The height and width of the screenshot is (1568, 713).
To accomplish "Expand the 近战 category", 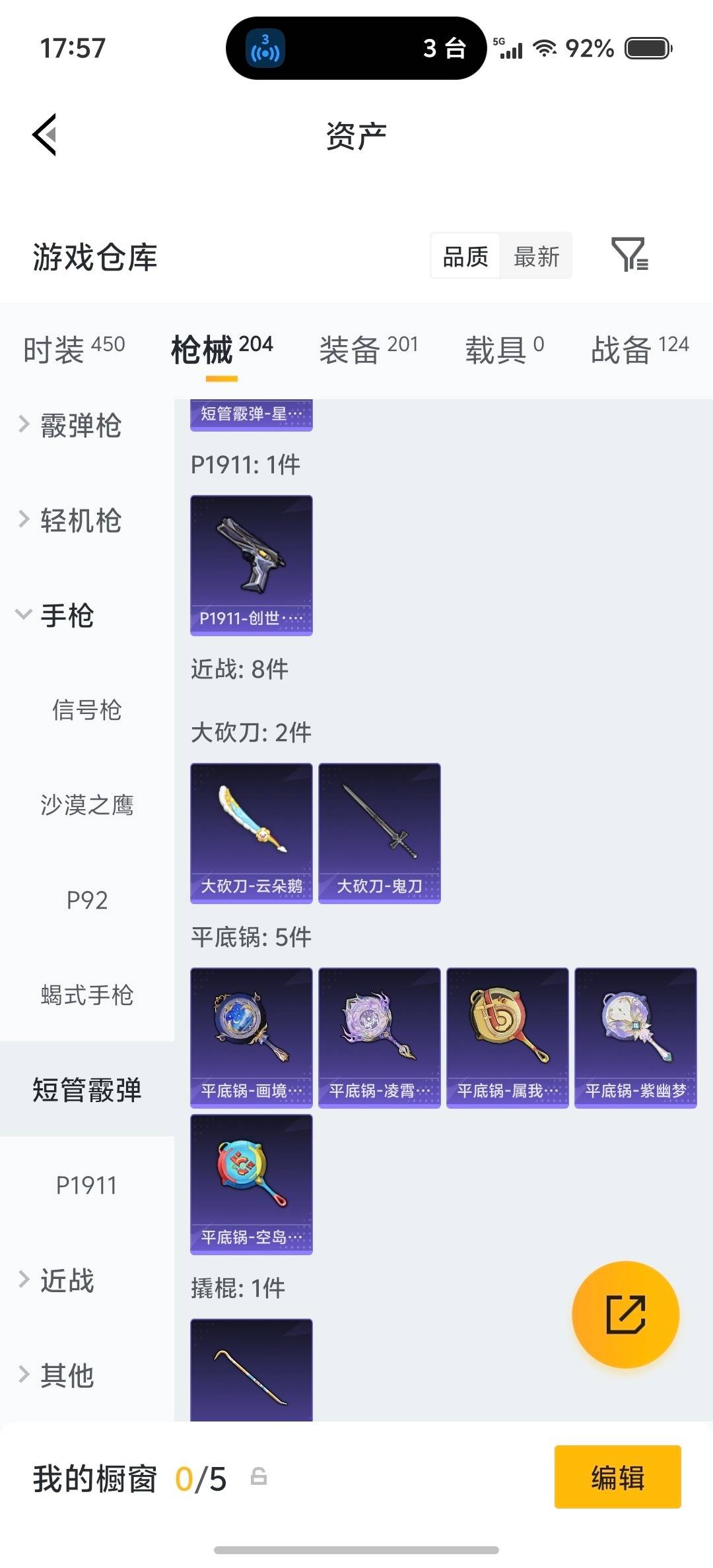I will pyautogui.click(x=66, y=1280).
